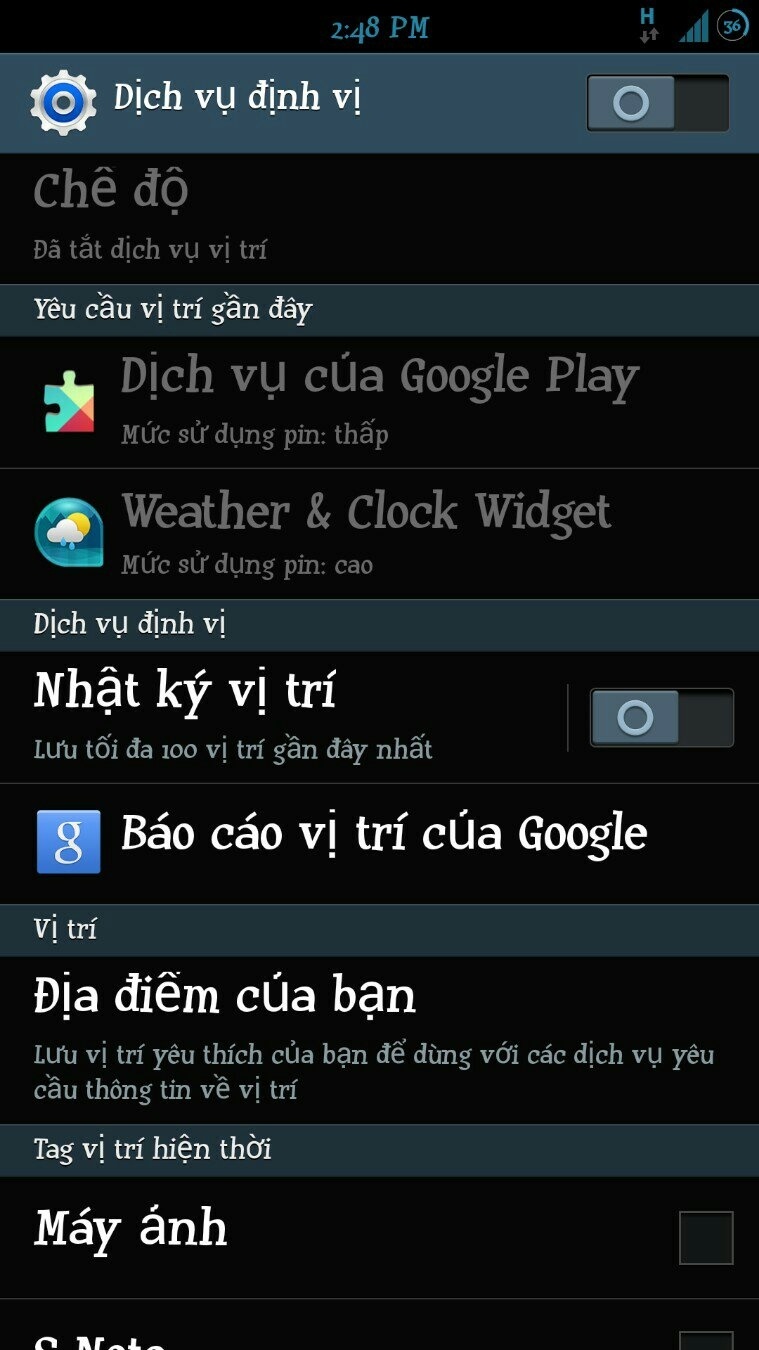Screen dimensions: 759x1350
Task: Open Báo cáo vị trí của Google
Action: click(379, 843)
